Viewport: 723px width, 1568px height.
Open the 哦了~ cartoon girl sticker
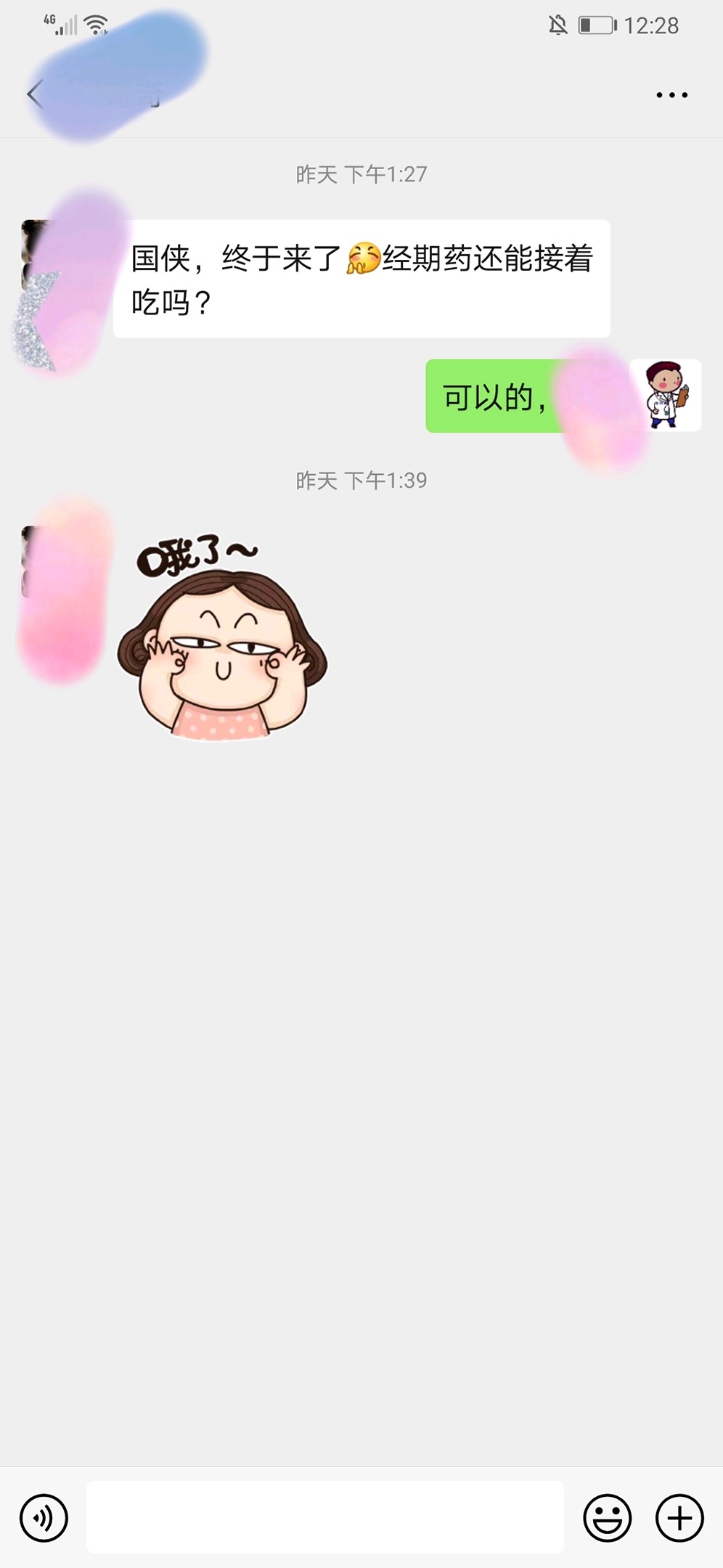click(x=221, y=639)
